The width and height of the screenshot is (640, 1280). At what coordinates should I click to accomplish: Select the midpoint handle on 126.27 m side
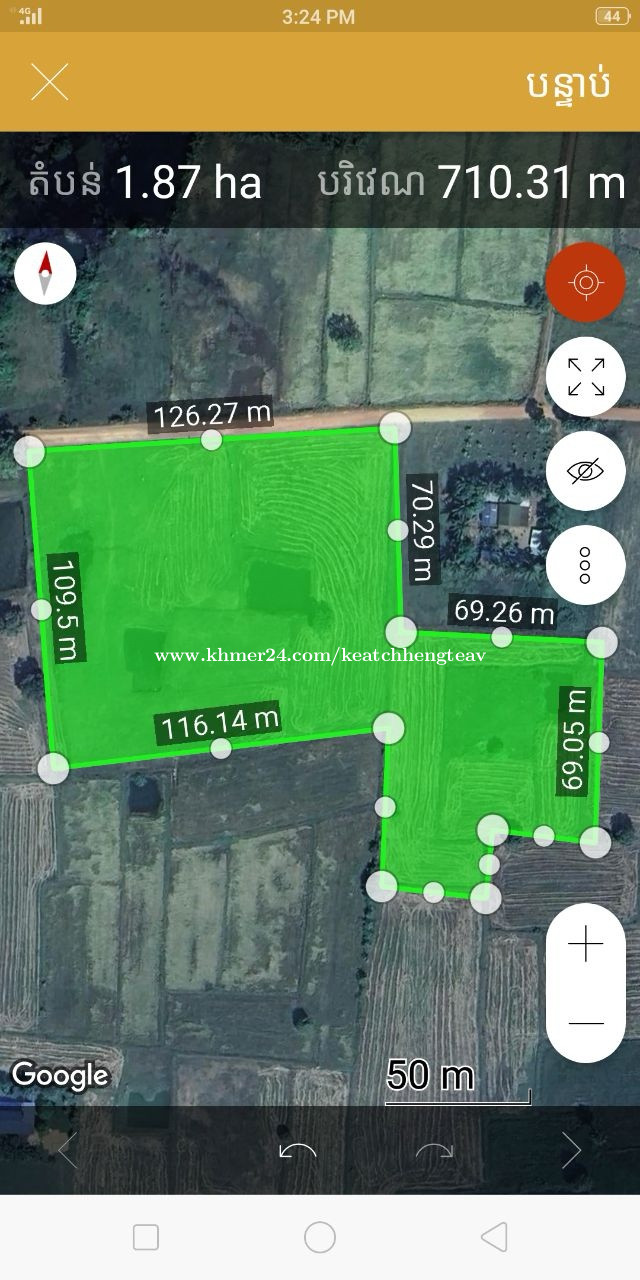[x=212, y=440]
